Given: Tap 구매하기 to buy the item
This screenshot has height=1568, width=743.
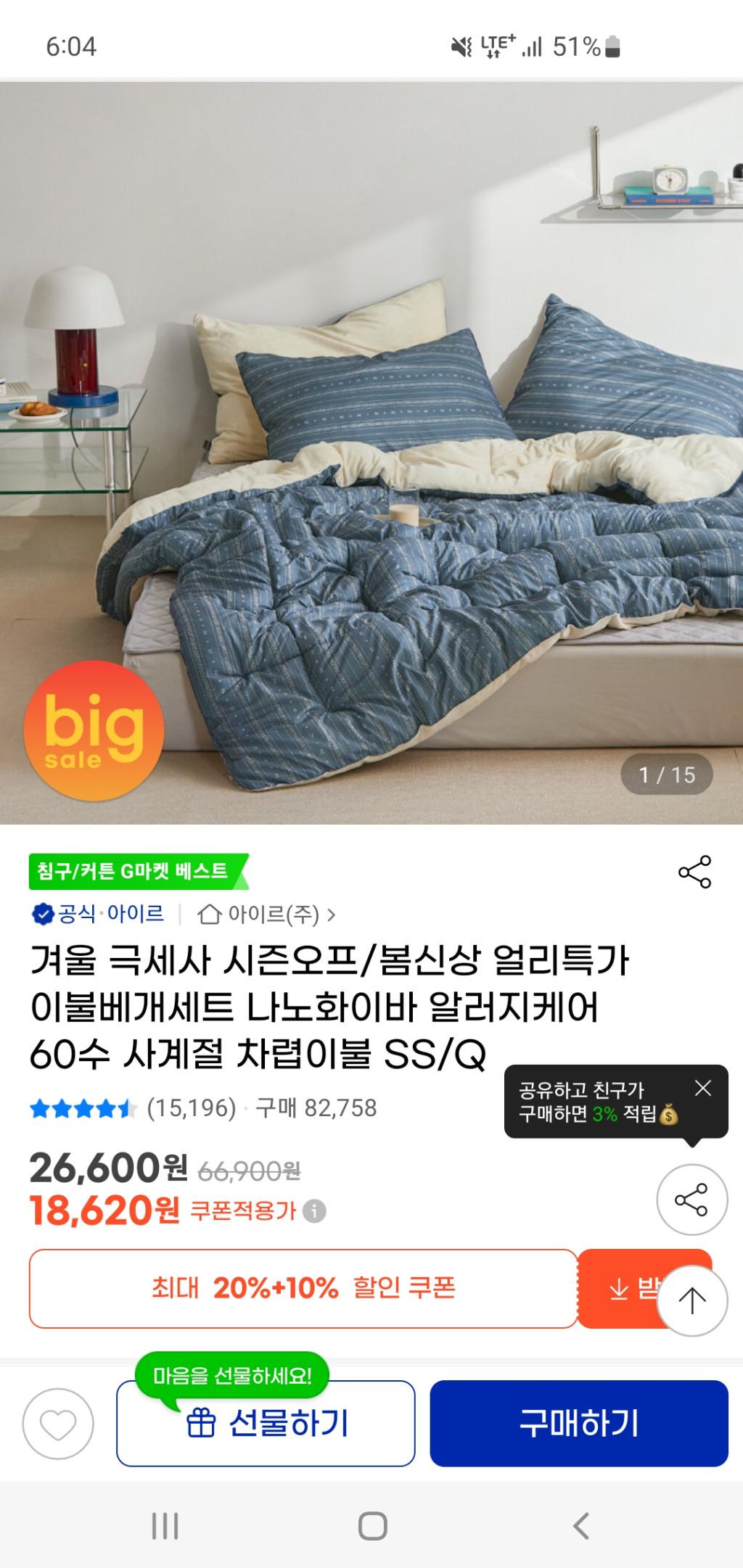Looking at the screenshot, I should (578, 1424).
